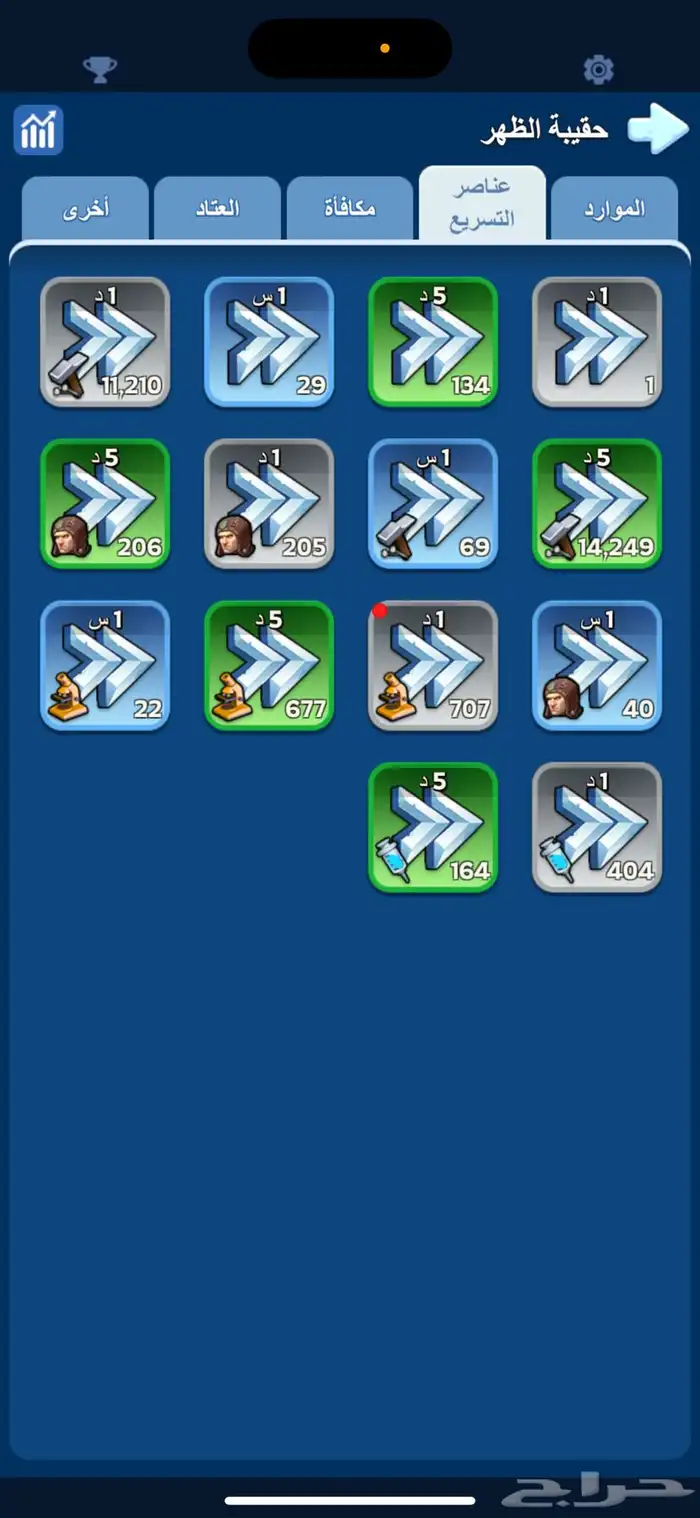This screenshot has width=700, height=1518.
Task: Tap the back arrow next to حقيبة الظهر
Action: point(657,129)
